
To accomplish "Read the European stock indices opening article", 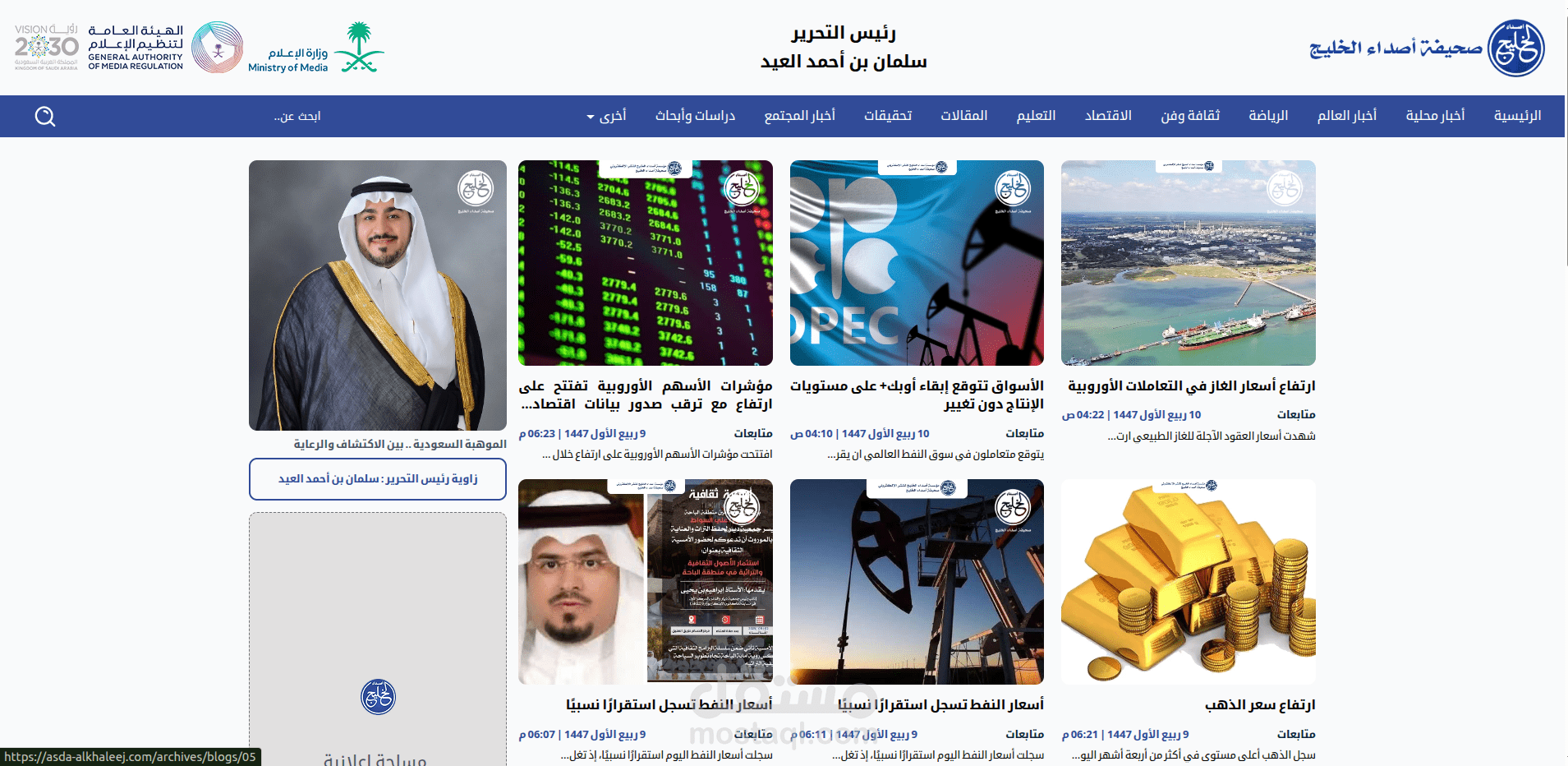I will [x=646, y=395].
